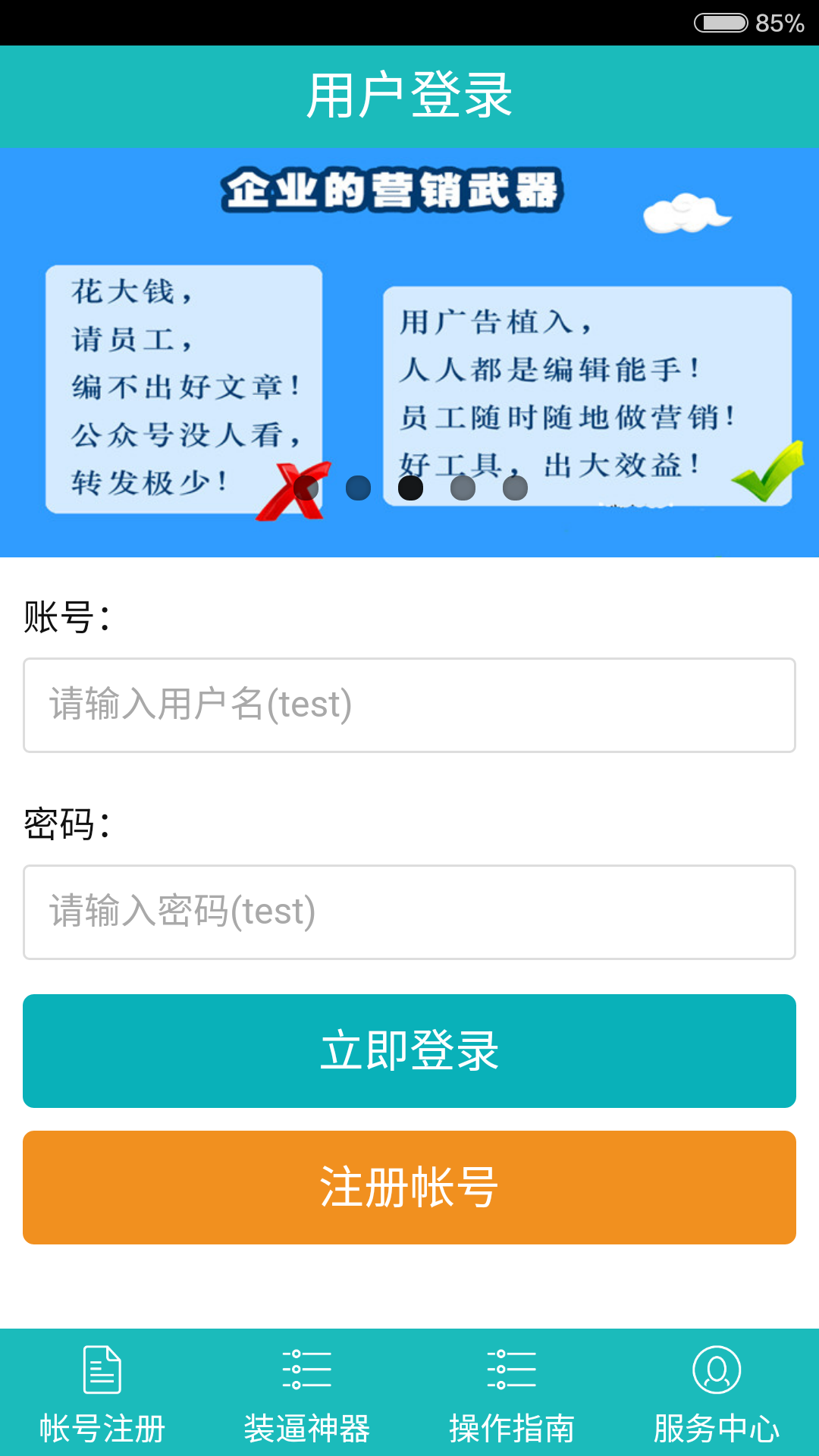Open the 装逼神器 tab
Screen dimensions: 819x1456
click(307, 1394)
